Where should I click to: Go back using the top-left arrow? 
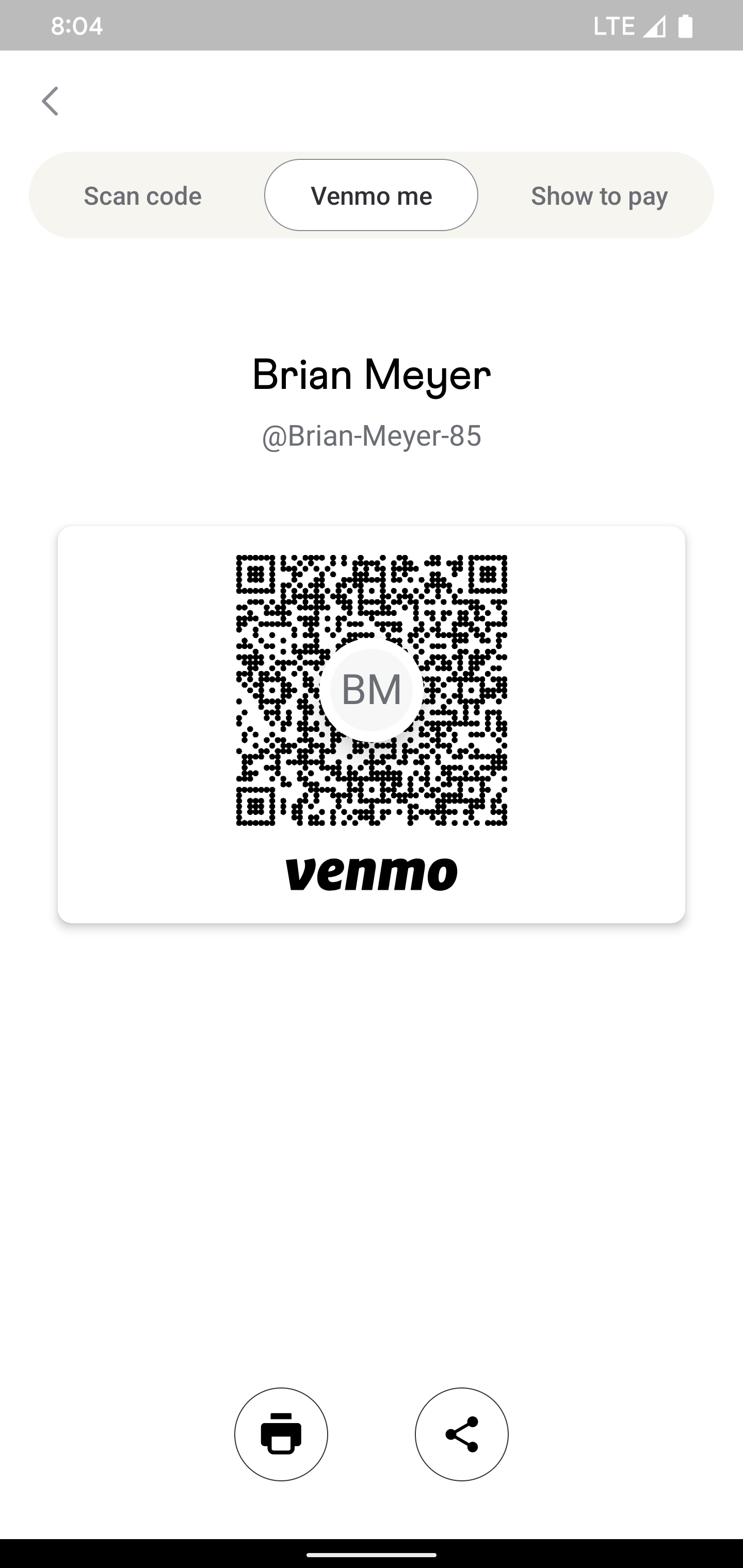50,101
